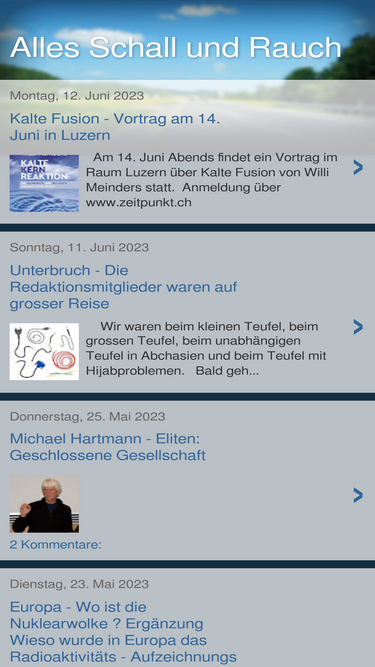Image resolution: width=375 pixels, height=667 pixels.
Task: Open the Europa Nuklearwolke post title
Action: tap(123, 632)
